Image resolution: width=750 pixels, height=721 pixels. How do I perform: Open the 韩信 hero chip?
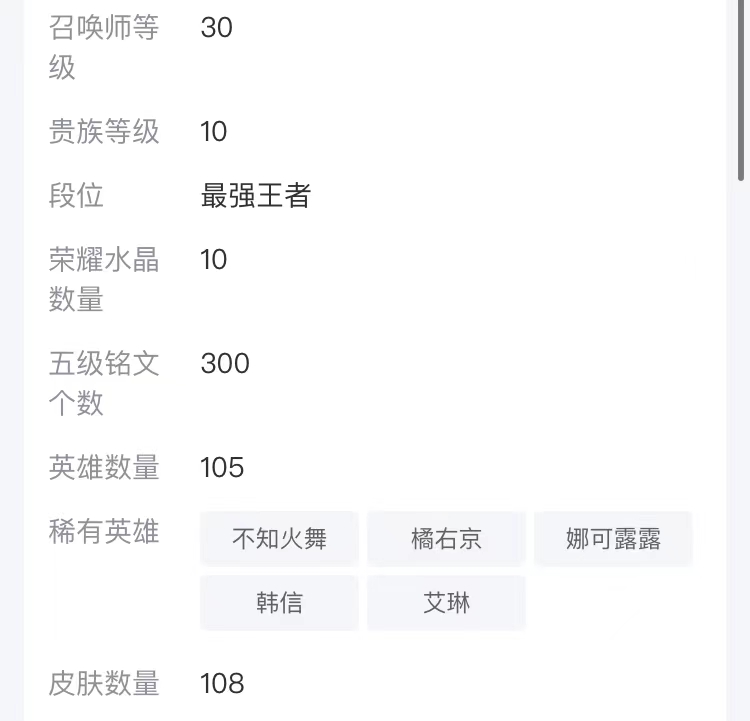tap(279, 602)
